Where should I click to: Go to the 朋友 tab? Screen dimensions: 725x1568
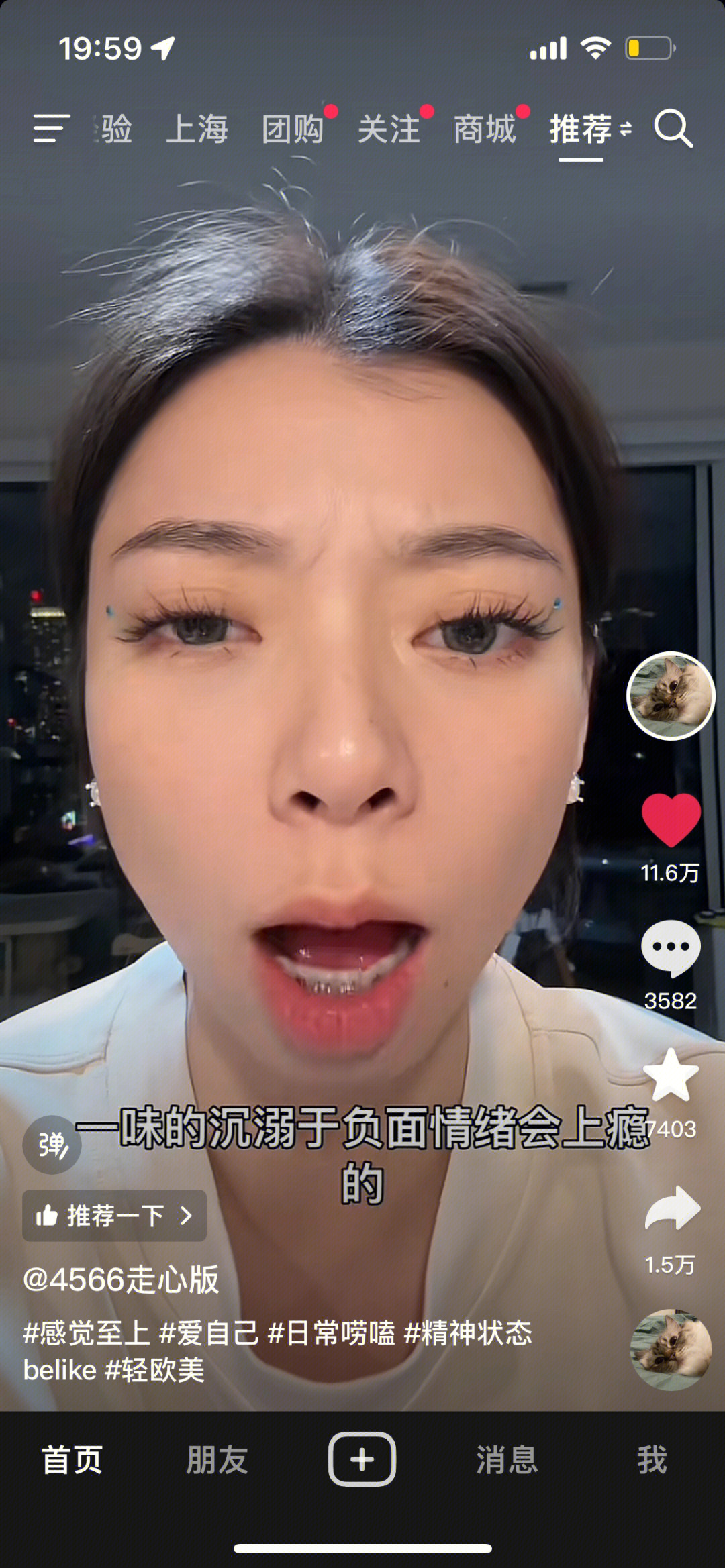[x=217, y=1460]
